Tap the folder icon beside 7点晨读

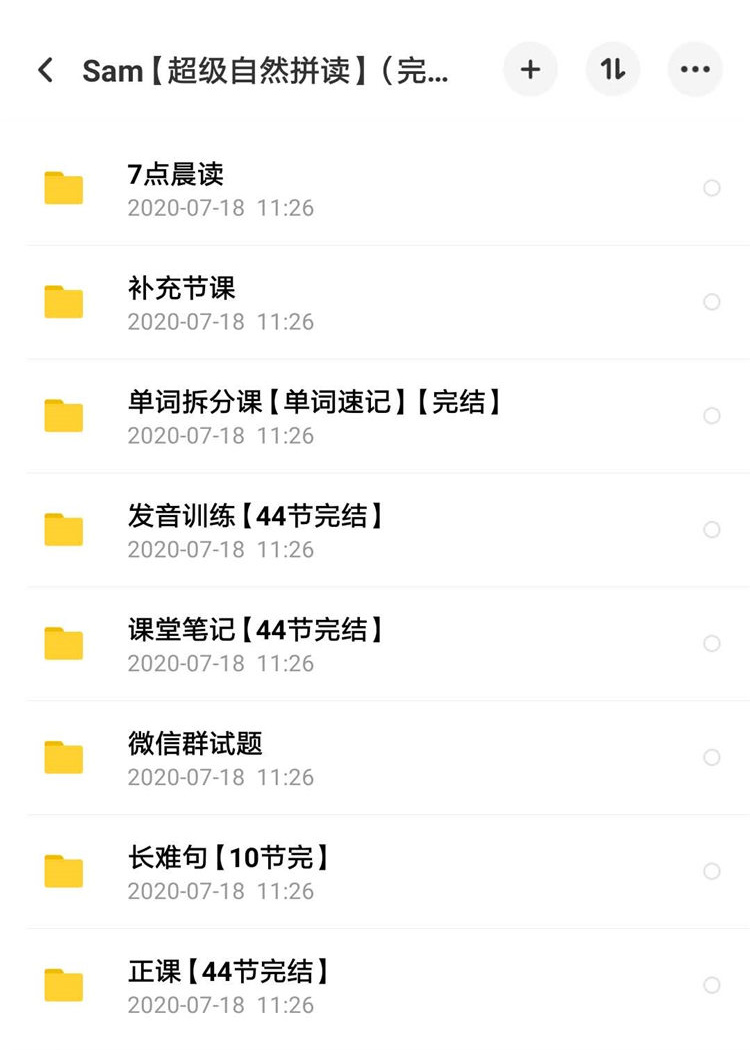[x=63, y=188]
